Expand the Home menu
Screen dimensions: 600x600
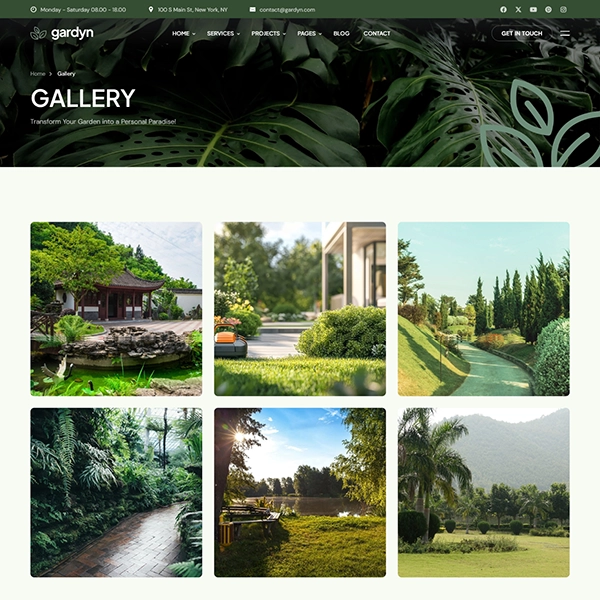pos(183,33)
